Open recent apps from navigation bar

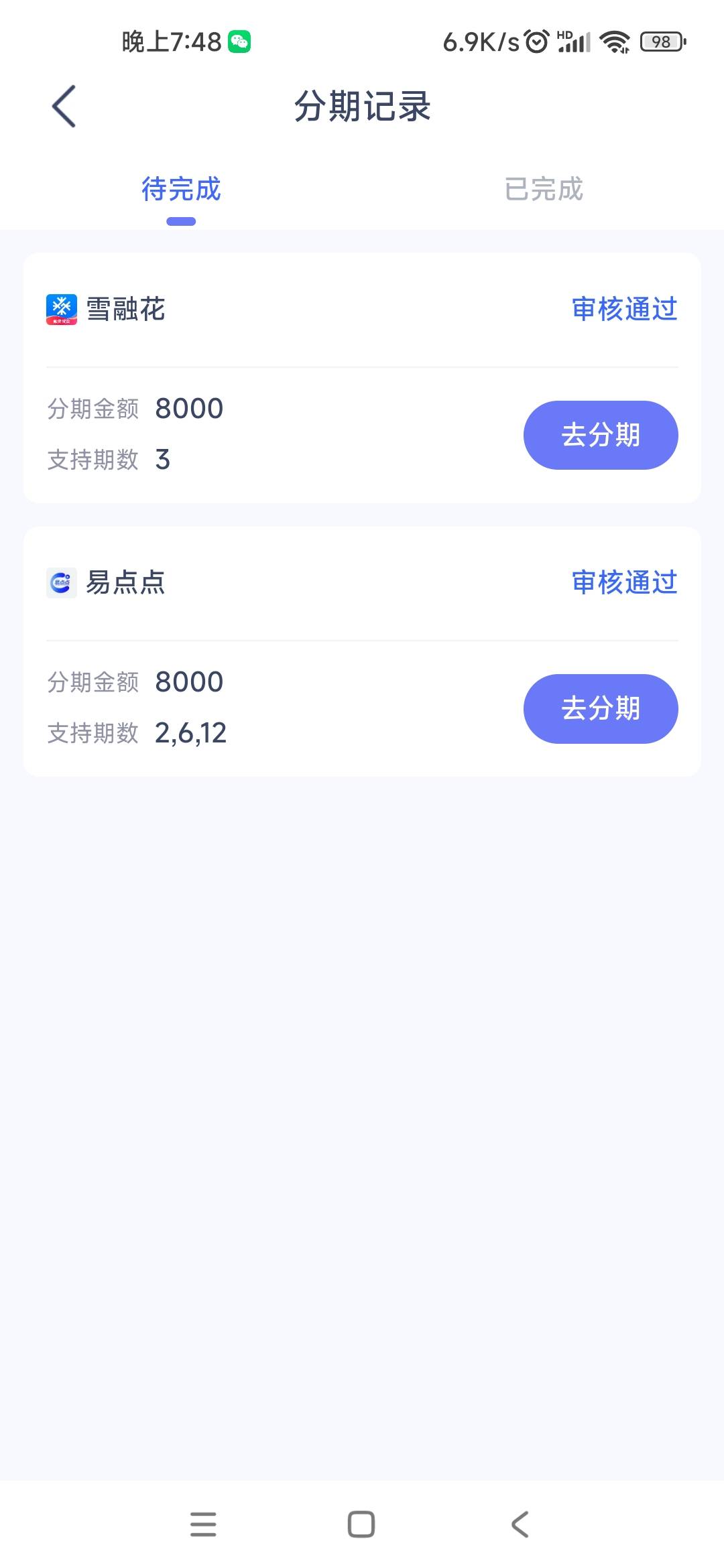coord(203,1524)
